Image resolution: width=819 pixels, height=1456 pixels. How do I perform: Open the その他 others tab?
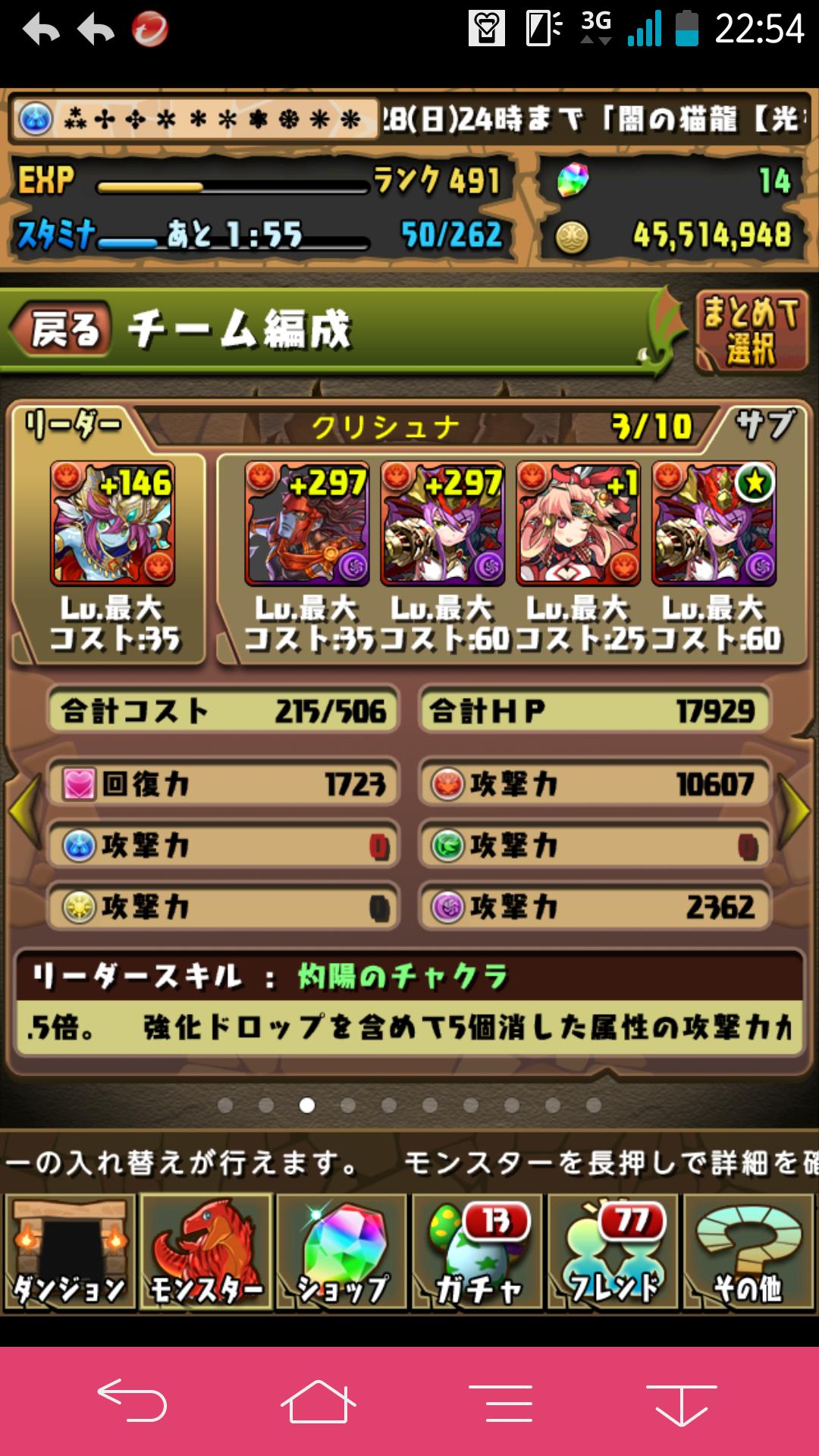[748, 1251]
